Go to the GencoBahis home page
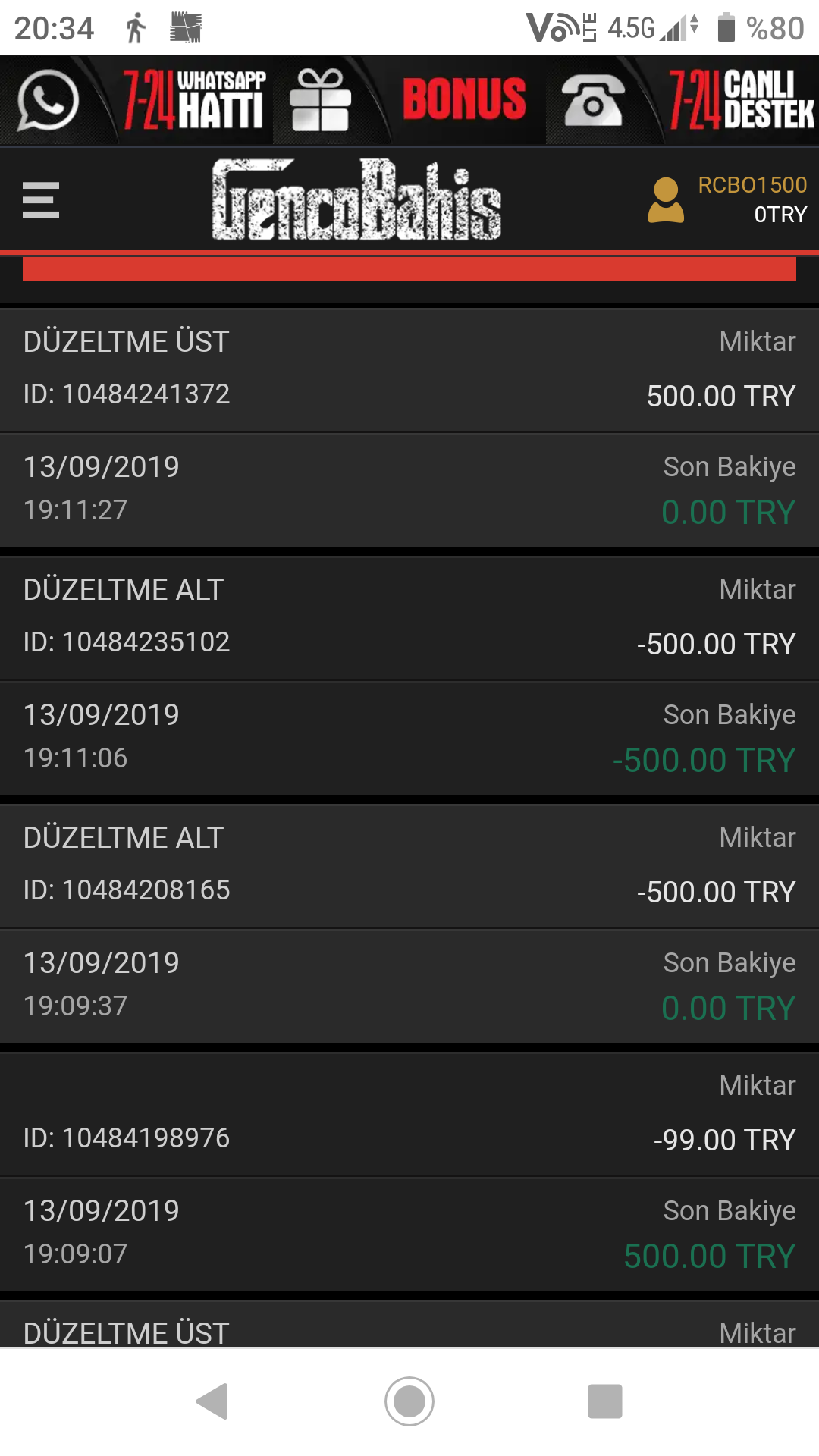 click(356, 199)
